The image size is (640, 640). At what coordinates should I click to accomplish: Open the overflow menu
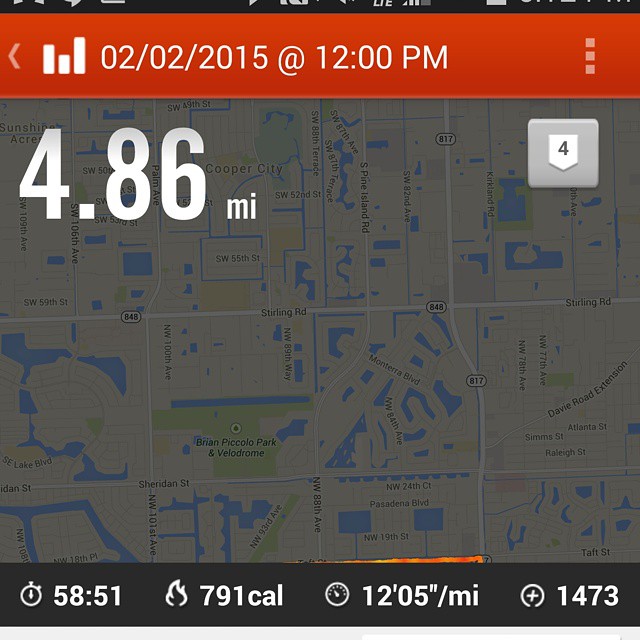(x=590, y=57)
